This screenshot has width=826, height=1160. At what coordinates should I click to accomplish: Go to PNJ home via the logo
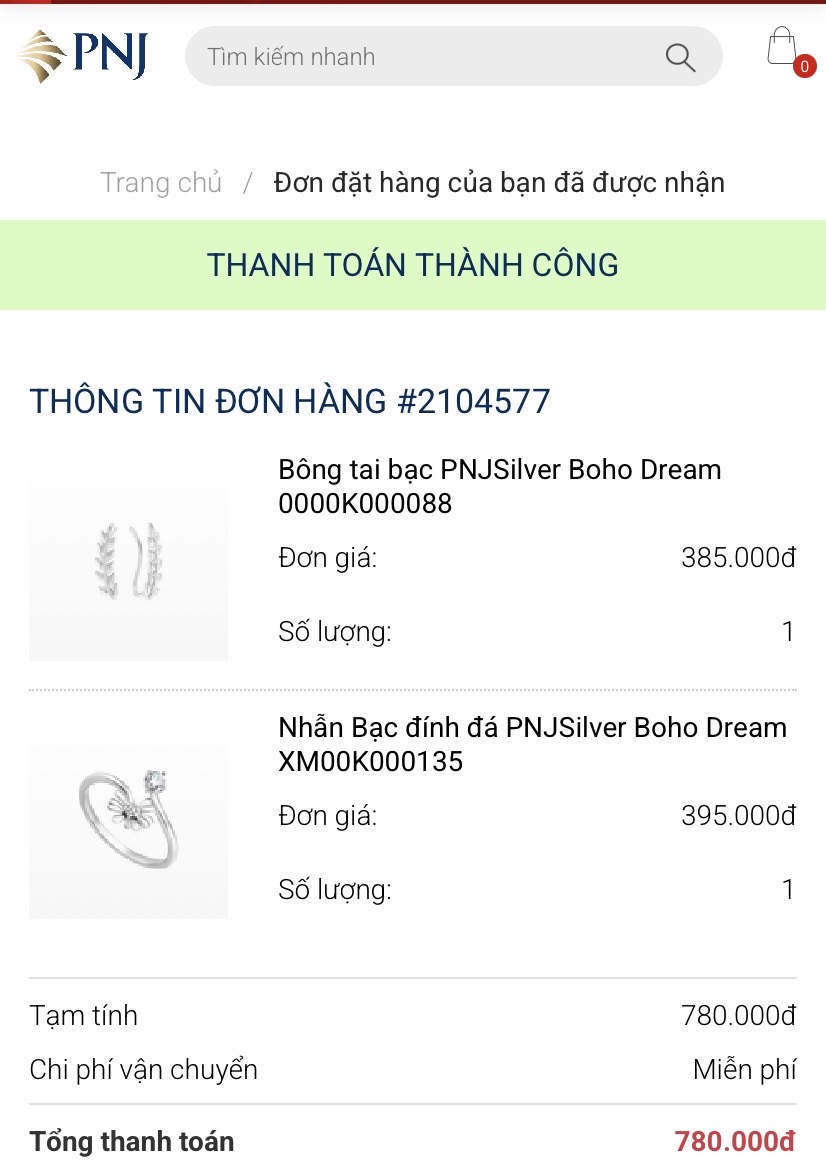[x=84, y=56]
